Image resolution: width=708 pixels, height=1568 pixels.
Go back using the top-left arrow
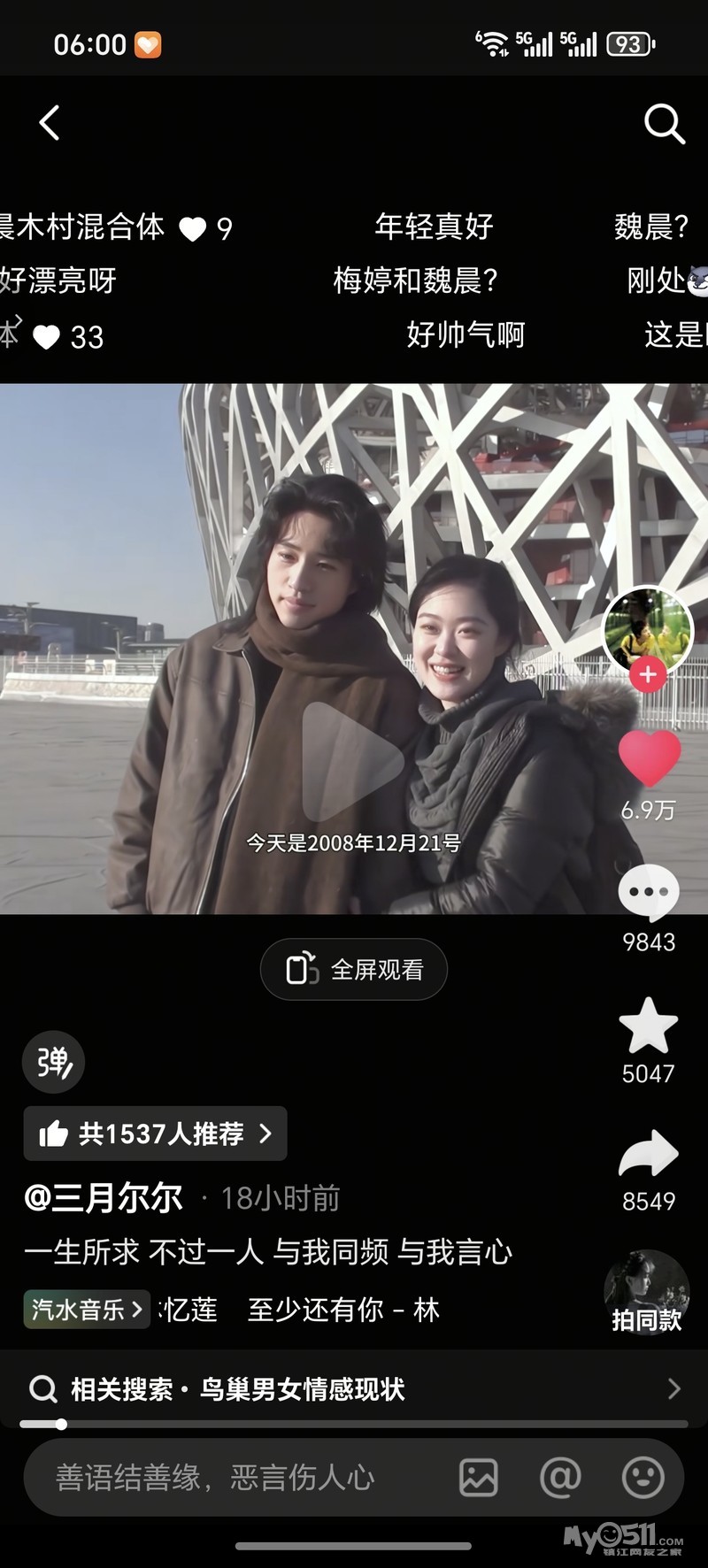pos(50,123)
